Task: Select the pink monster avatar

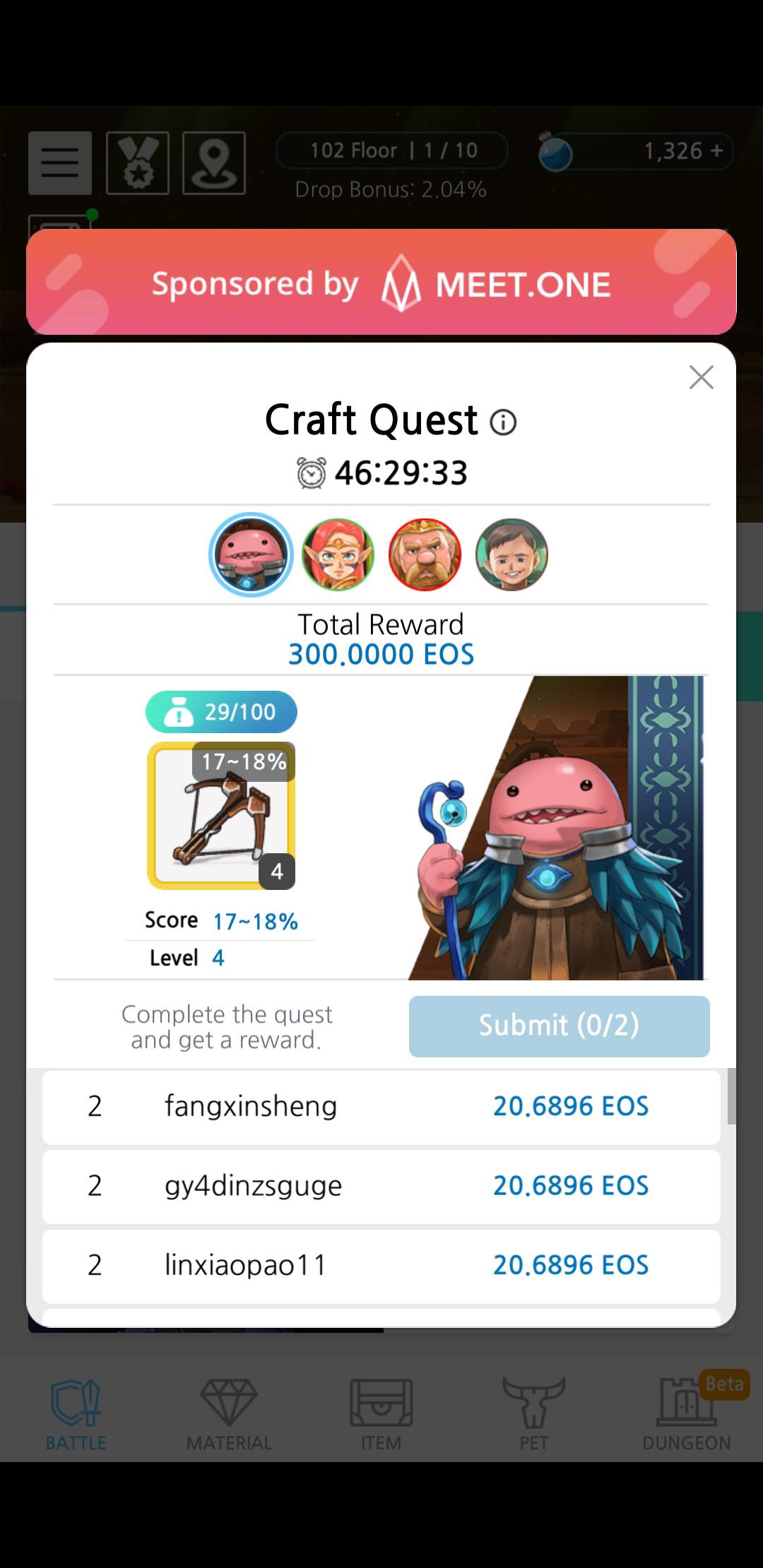Action: coord(251,555)
